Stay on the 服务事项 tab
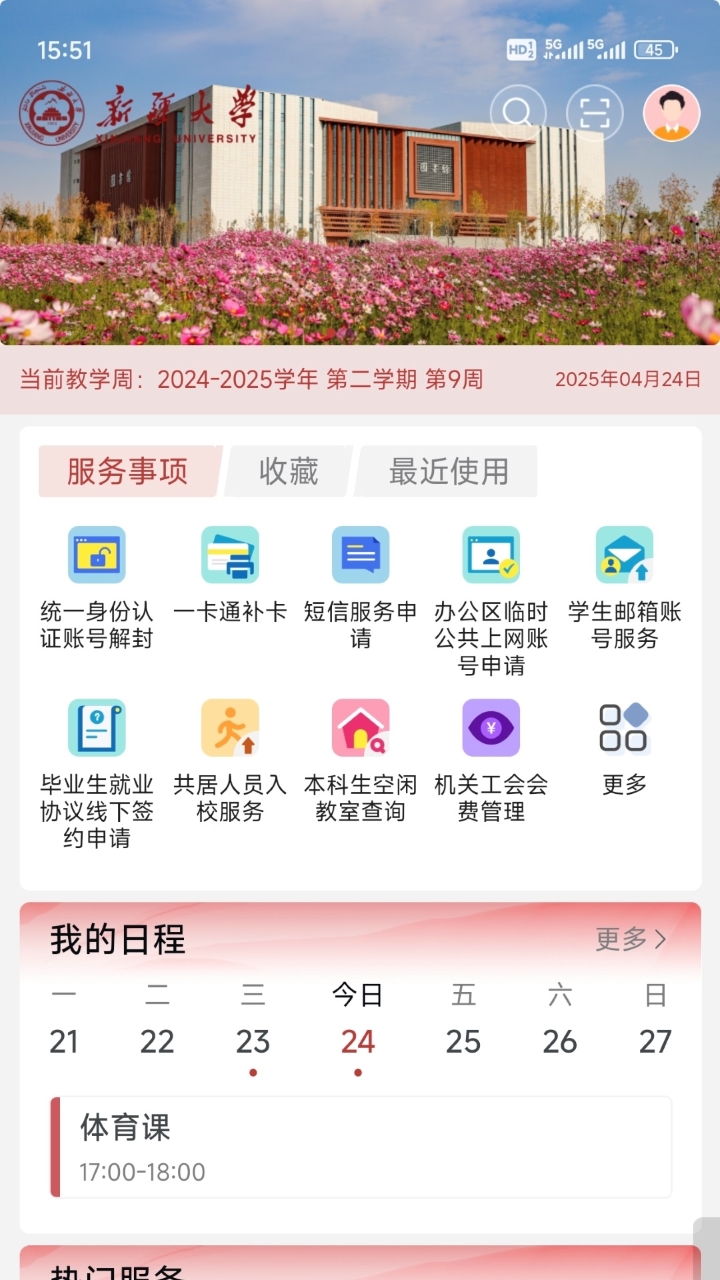This screenshot has width=720, height=1280. (127, 471)
